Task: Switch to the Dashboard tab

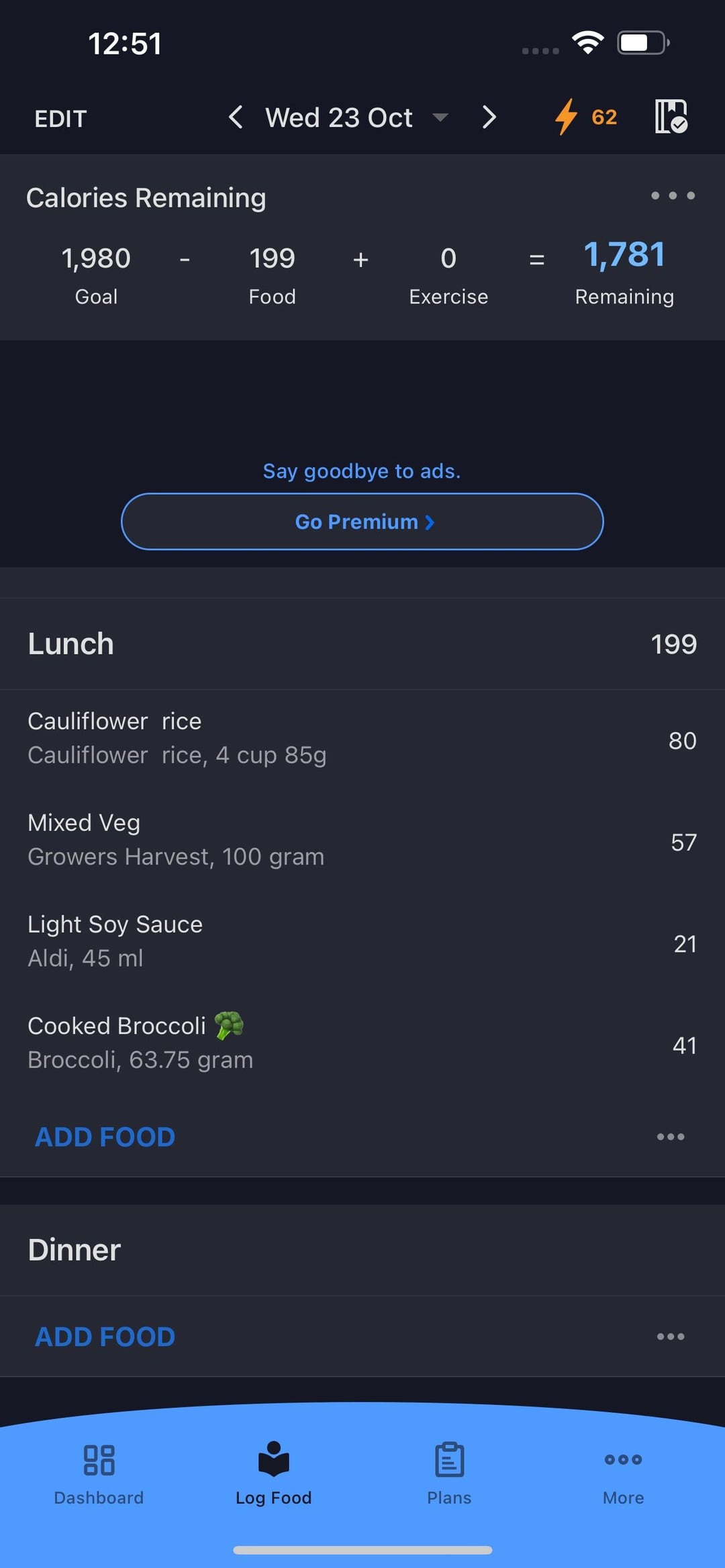Action: (x=99, y=1474)
